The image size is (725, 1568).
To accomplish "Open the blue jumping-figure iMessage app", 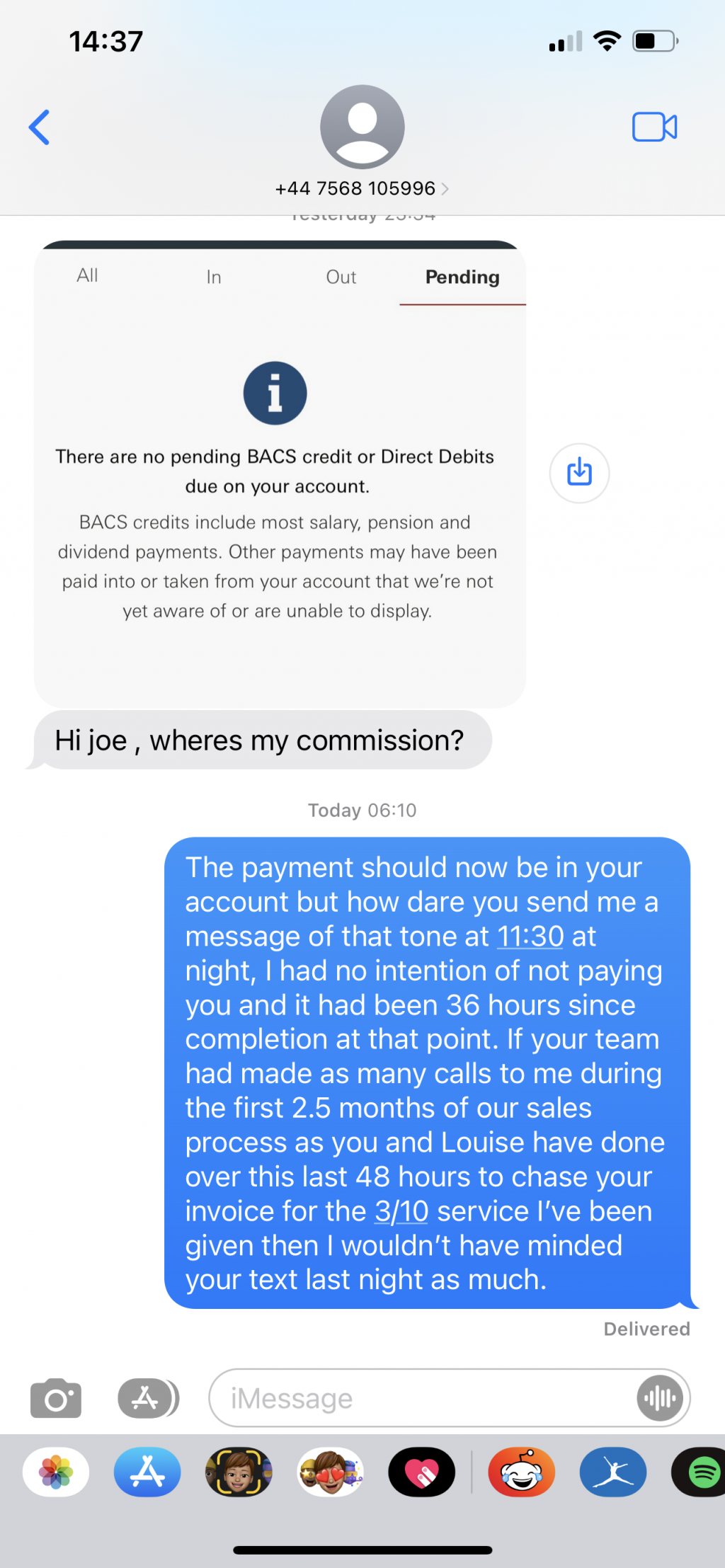I will pos(613,1472).
